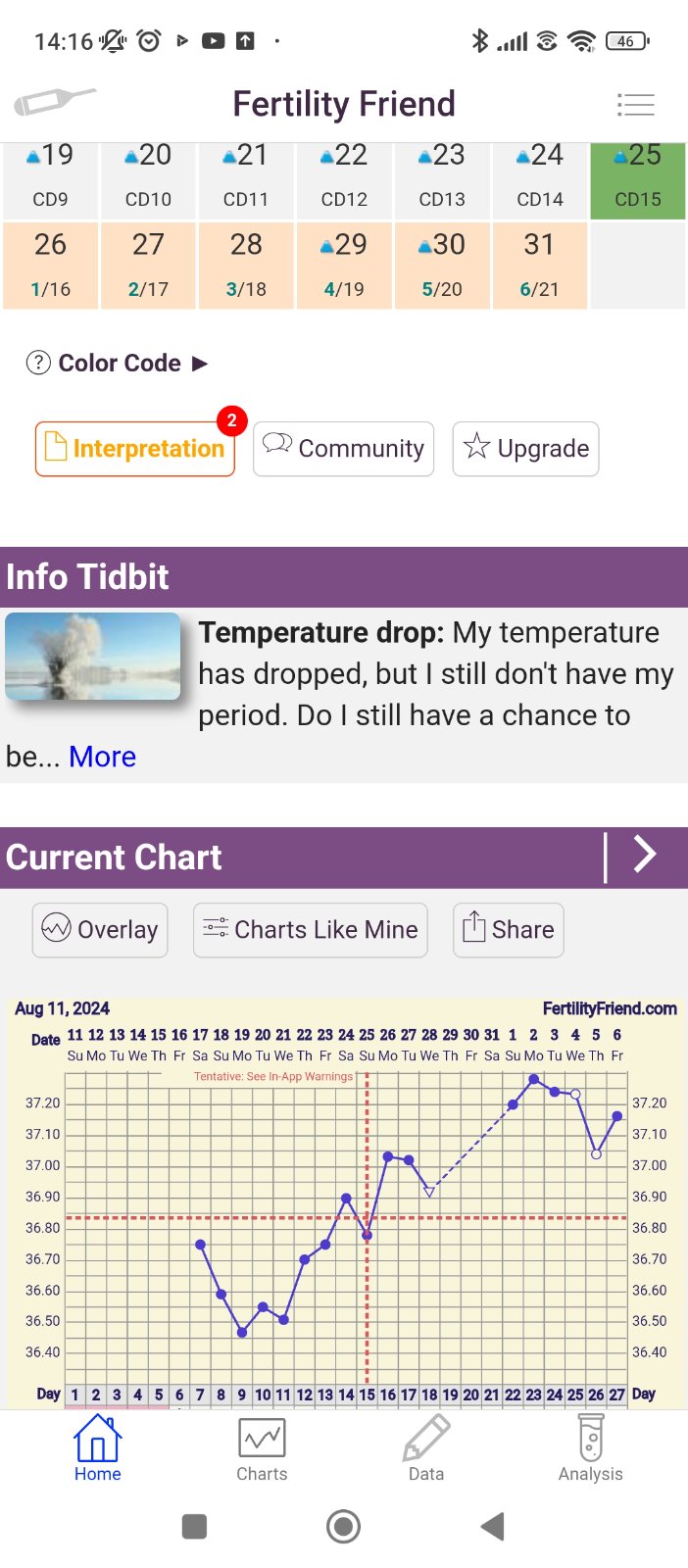Screen dimensions: 688x1568
Task: Tap the Overlay button
Action: 100,929
